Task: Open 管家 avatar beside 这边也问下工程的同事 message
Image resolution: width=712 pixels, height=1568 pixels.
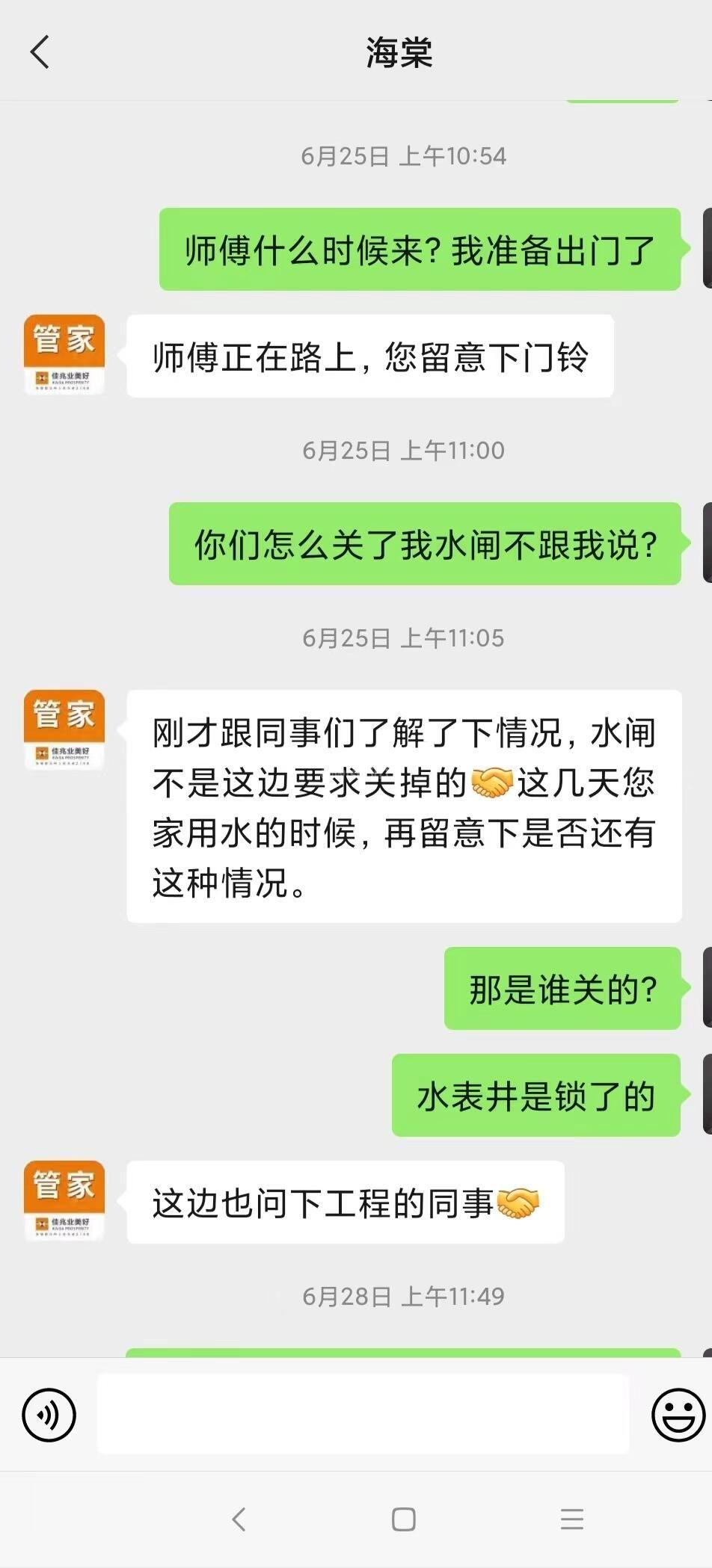Action: coord(64,1201)
